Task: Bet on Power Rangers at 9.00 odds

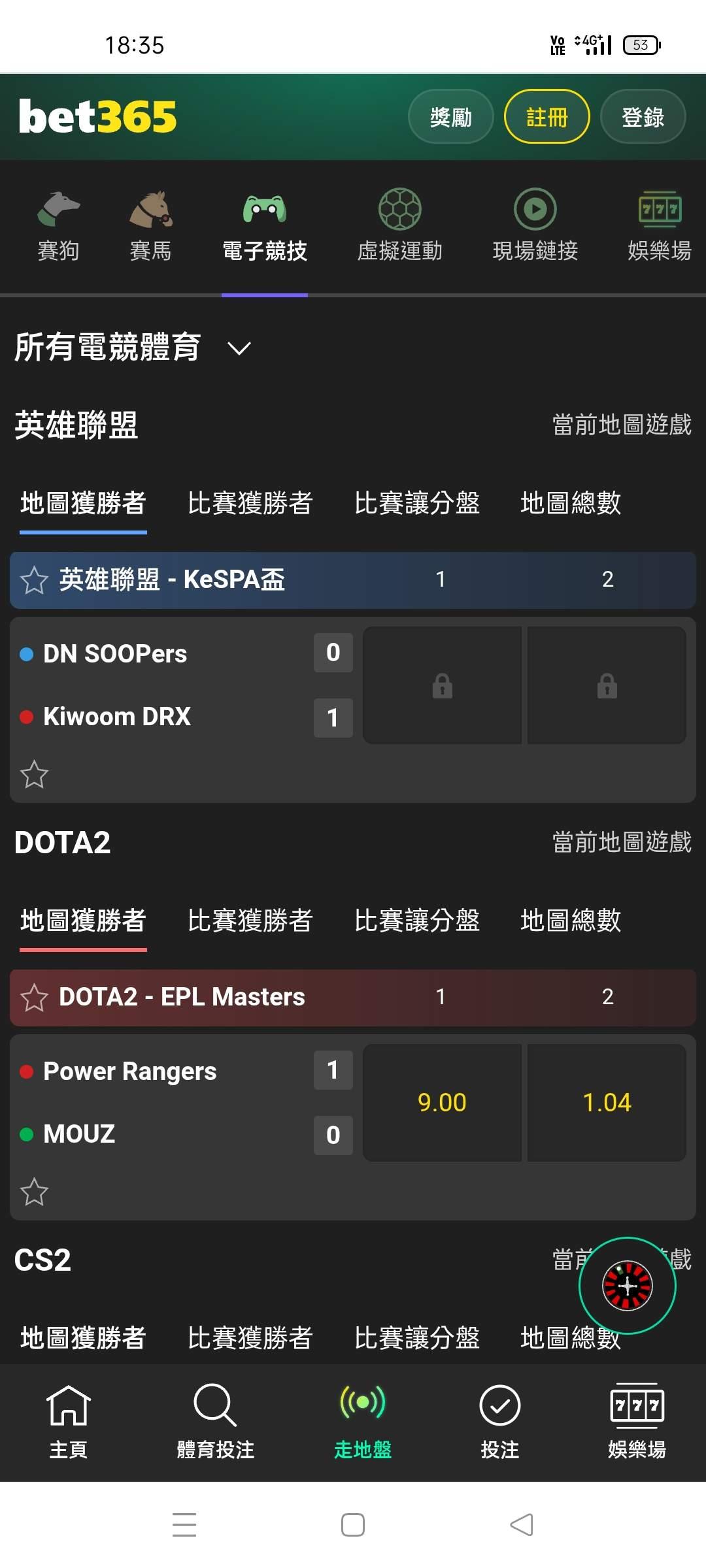Action: coord(442,1103)
